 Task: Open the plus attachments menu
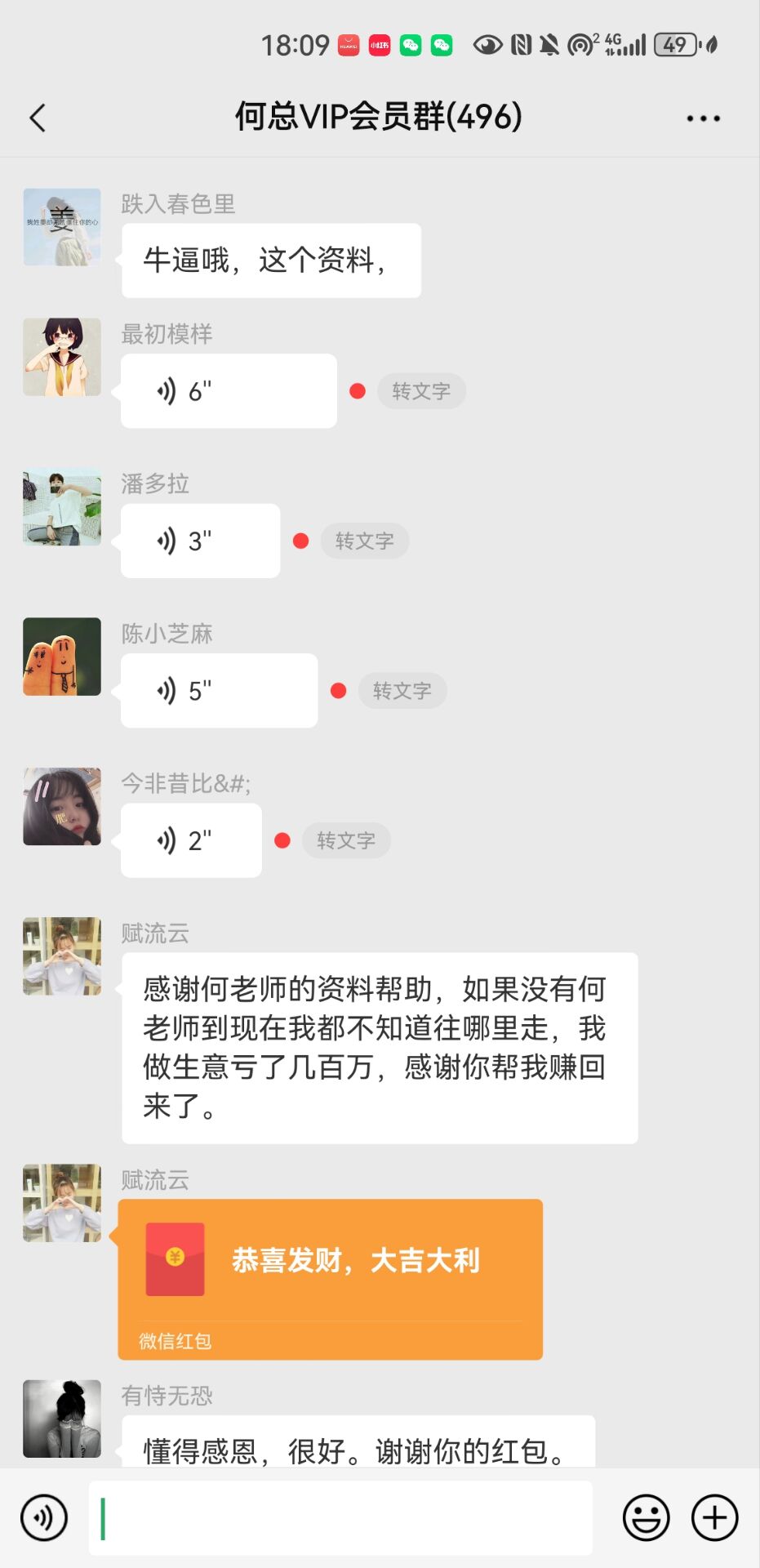coord(714,1517)
